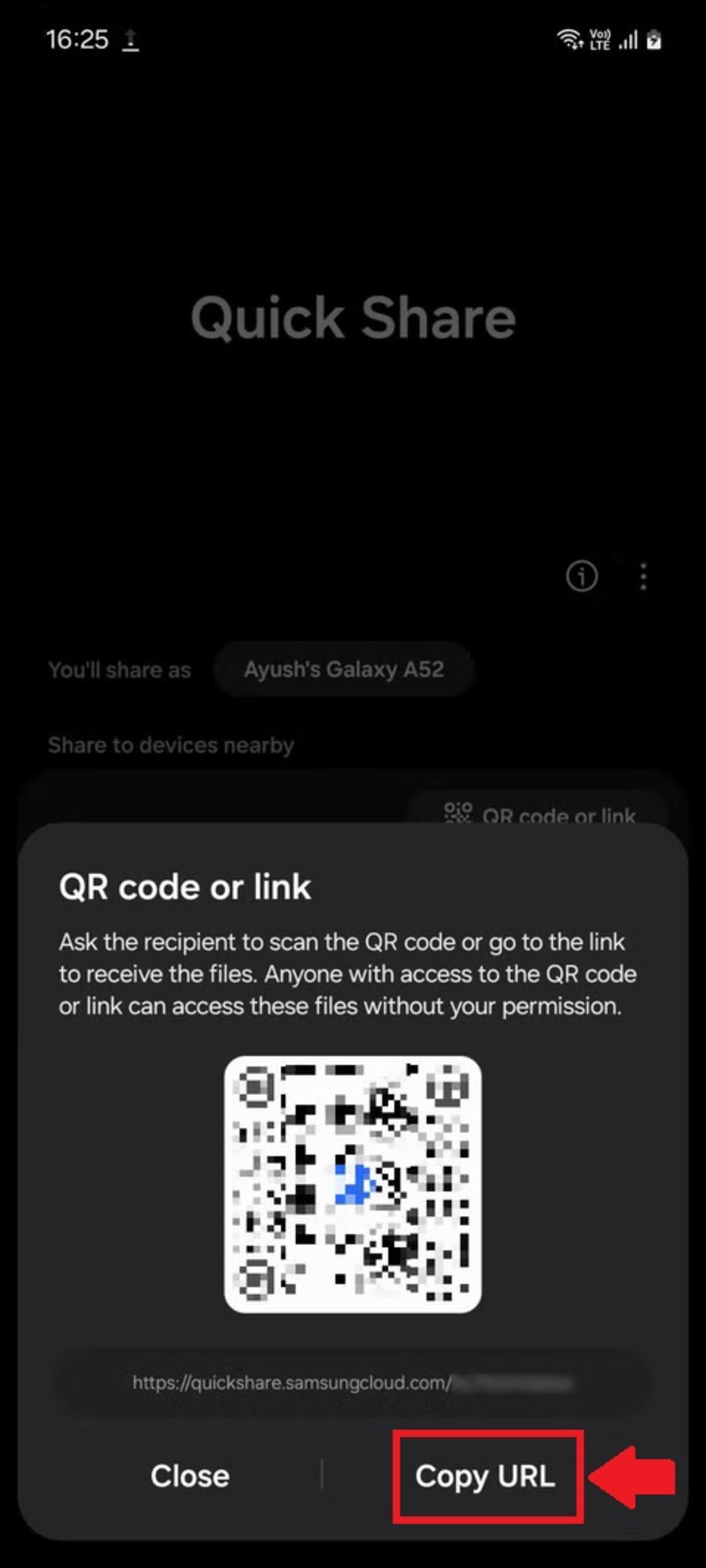Tap the quickshare.samsungcloud.com link field
Image resolution: width=706 pixels, height=1568 pixels.
[x=352, y=1383]
